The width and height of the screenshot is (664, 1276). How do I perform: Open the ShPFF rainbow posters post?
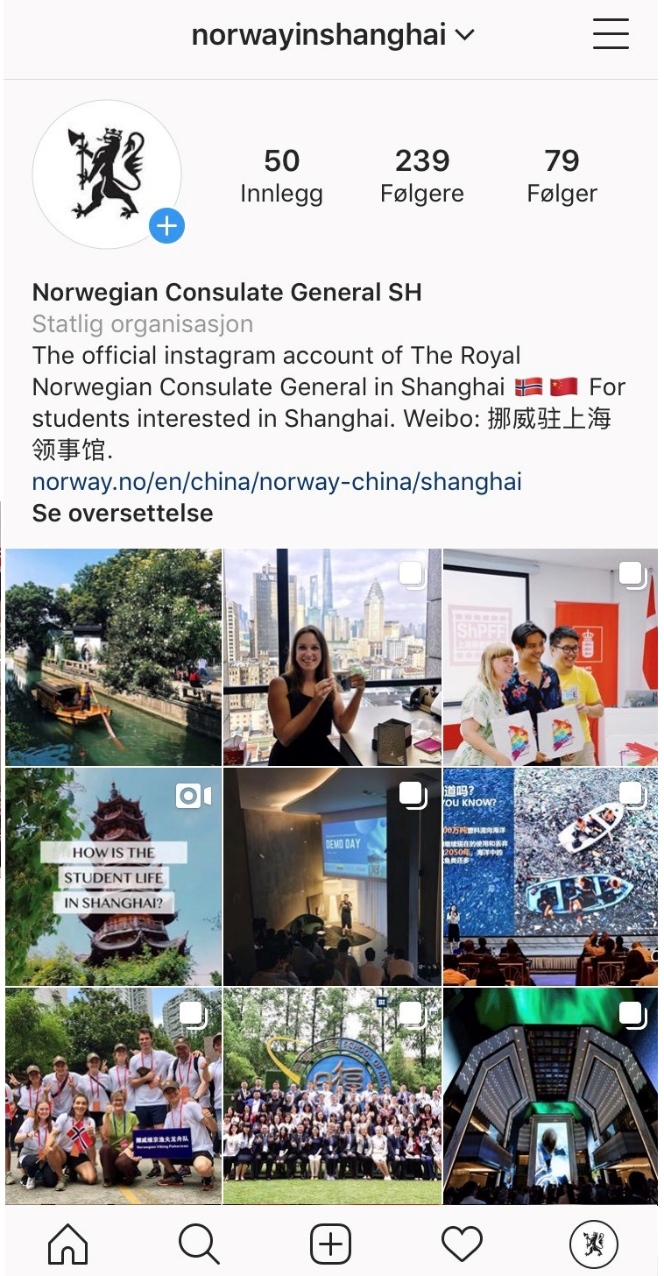tap(550, 657)
